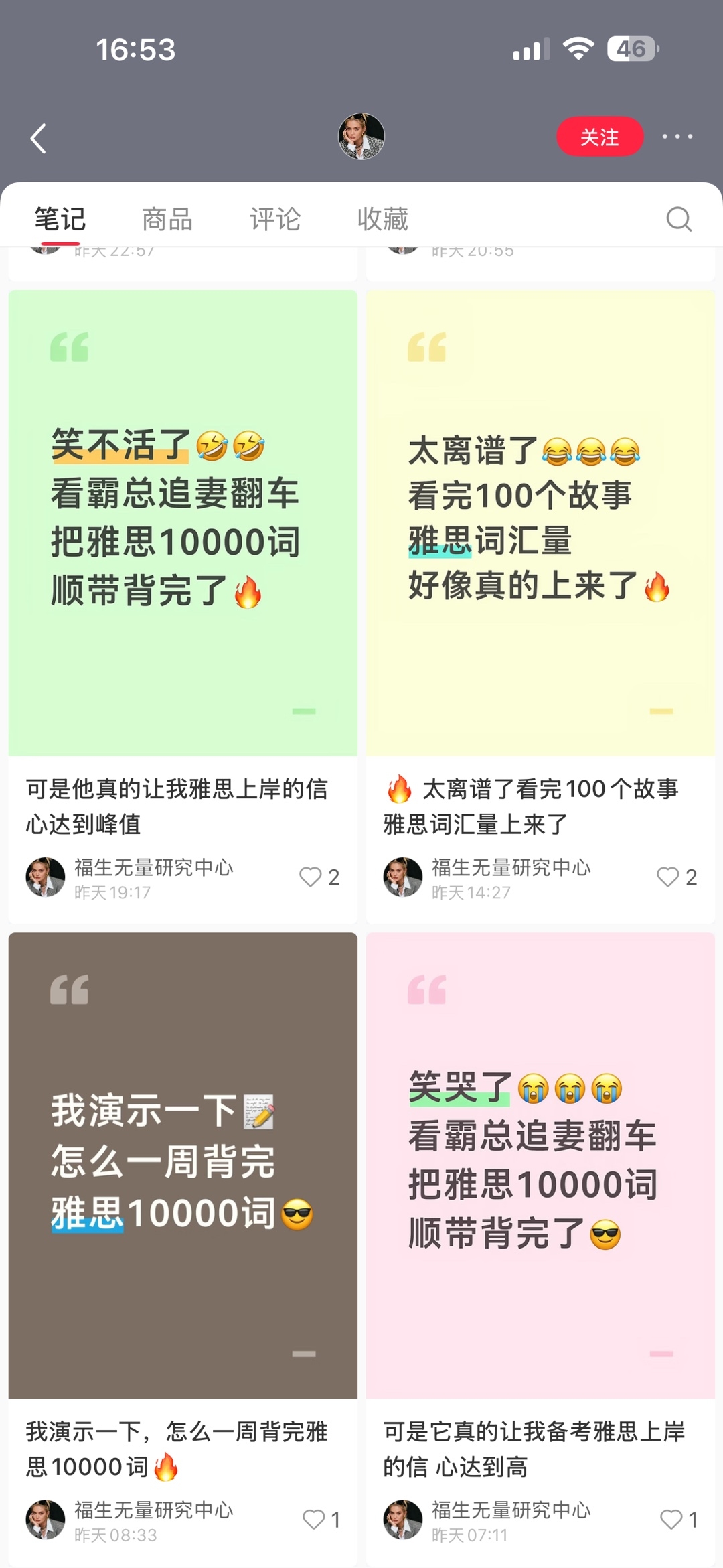This screenshot has height=1568, width=723.
Task: Switch to the 商品 tab
Action: pos(167,220)
